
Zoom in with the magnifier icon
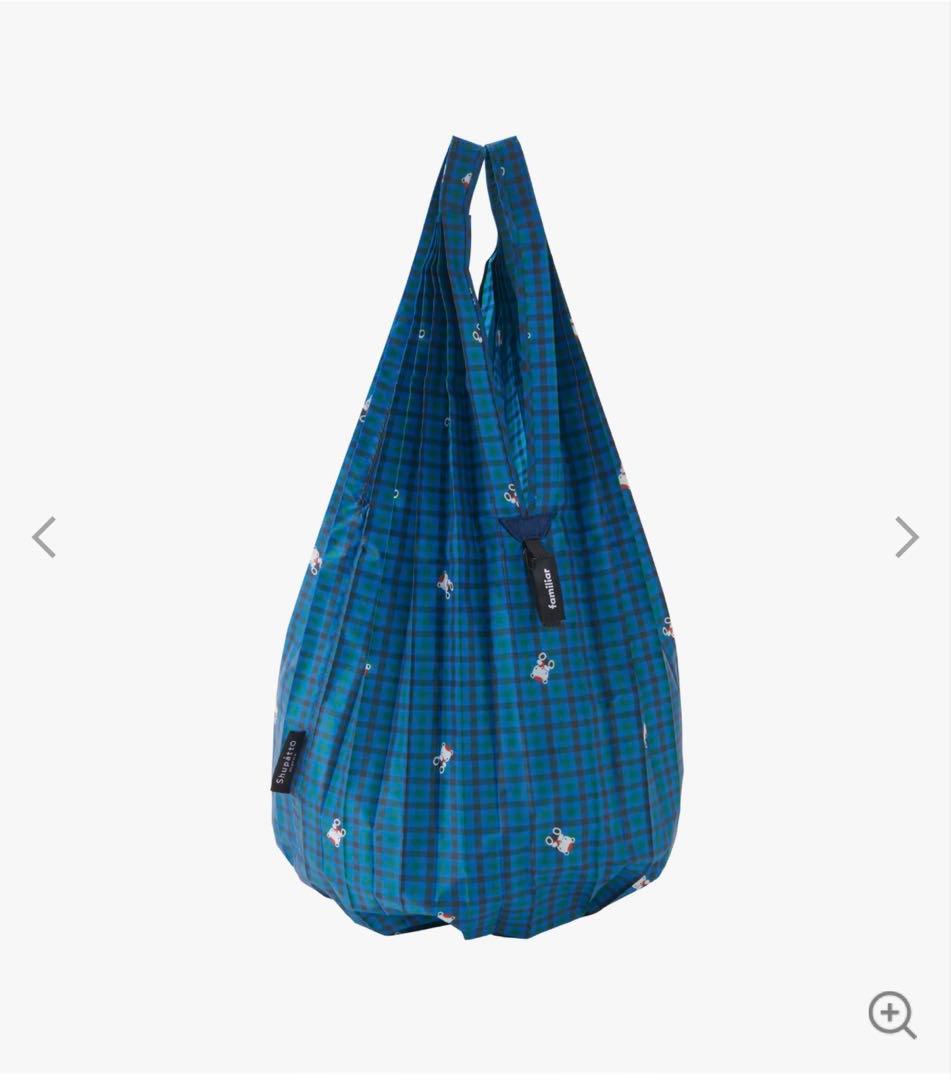(x=891, y=1014)
